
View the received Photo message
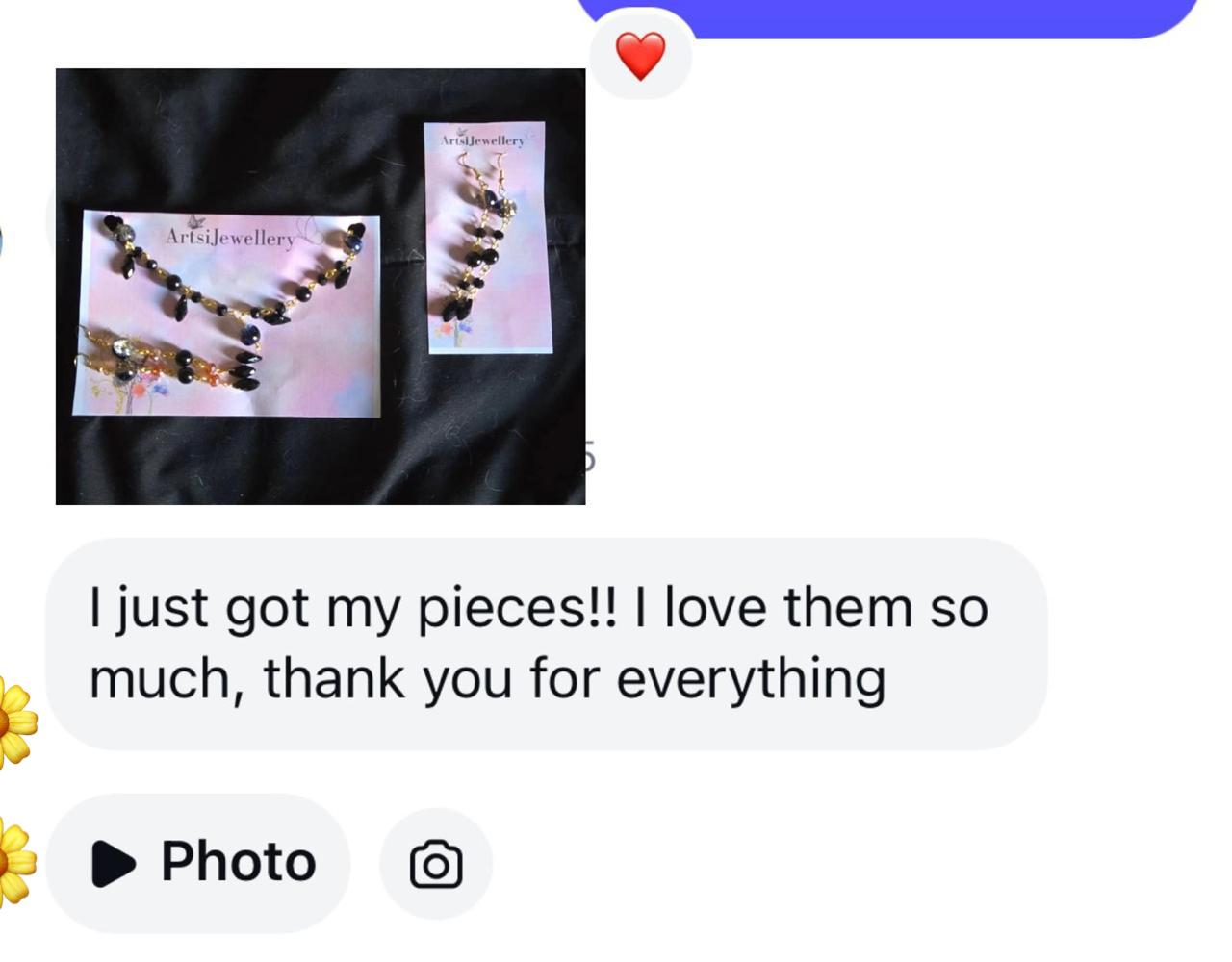click(x=199, y=862)
